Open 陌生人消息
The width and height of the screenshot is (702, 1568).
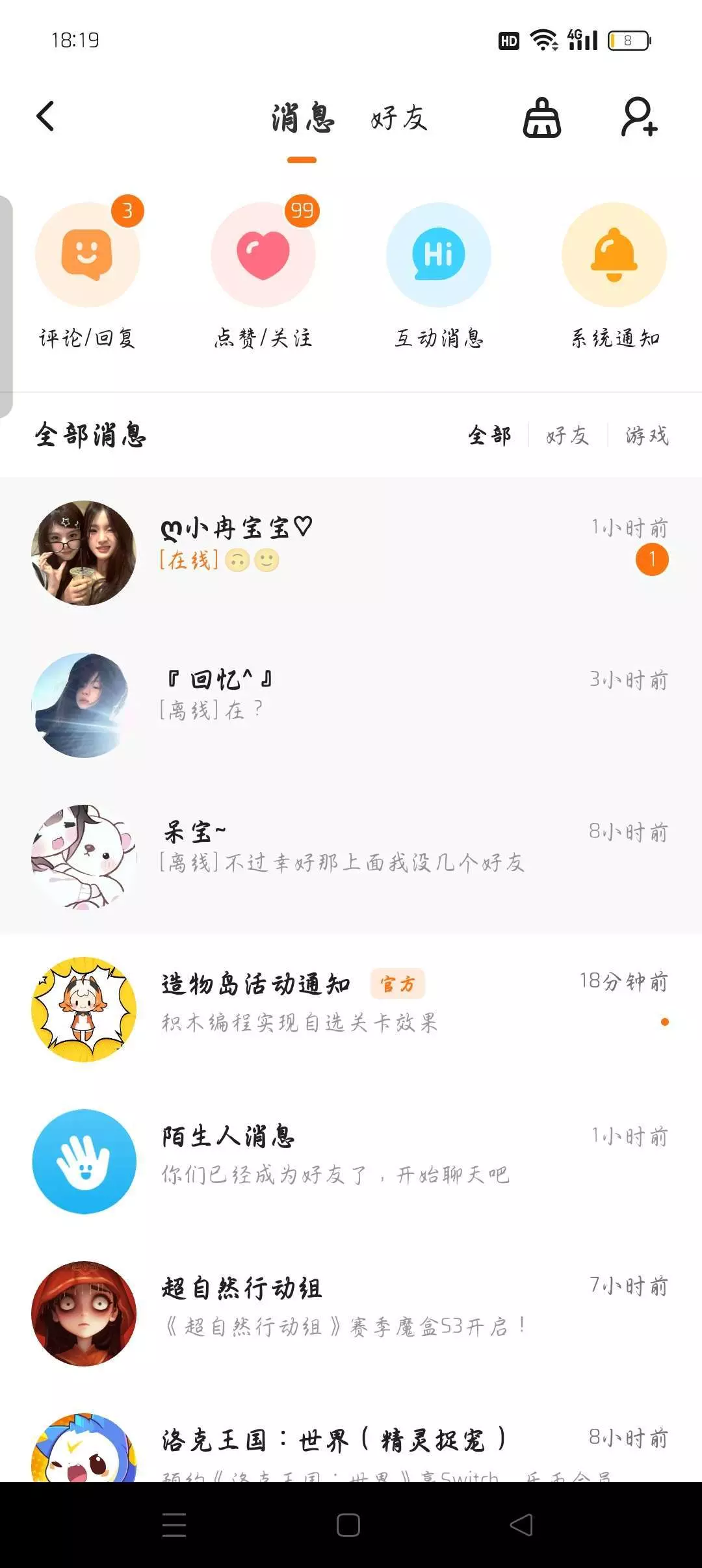pyautogui.click(x=351, y=1161)
